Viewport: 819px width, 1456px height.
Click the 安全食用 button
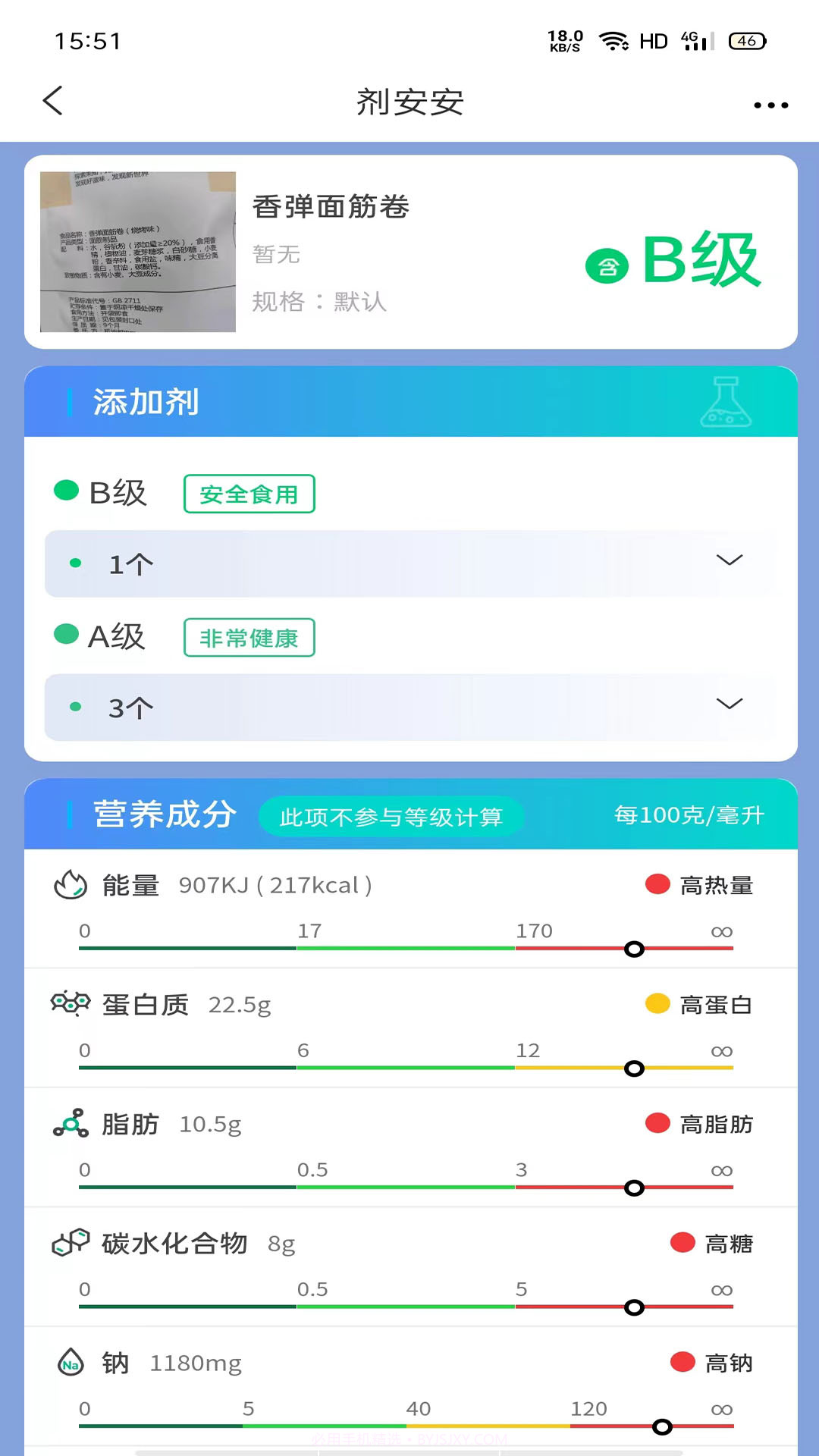249,494
